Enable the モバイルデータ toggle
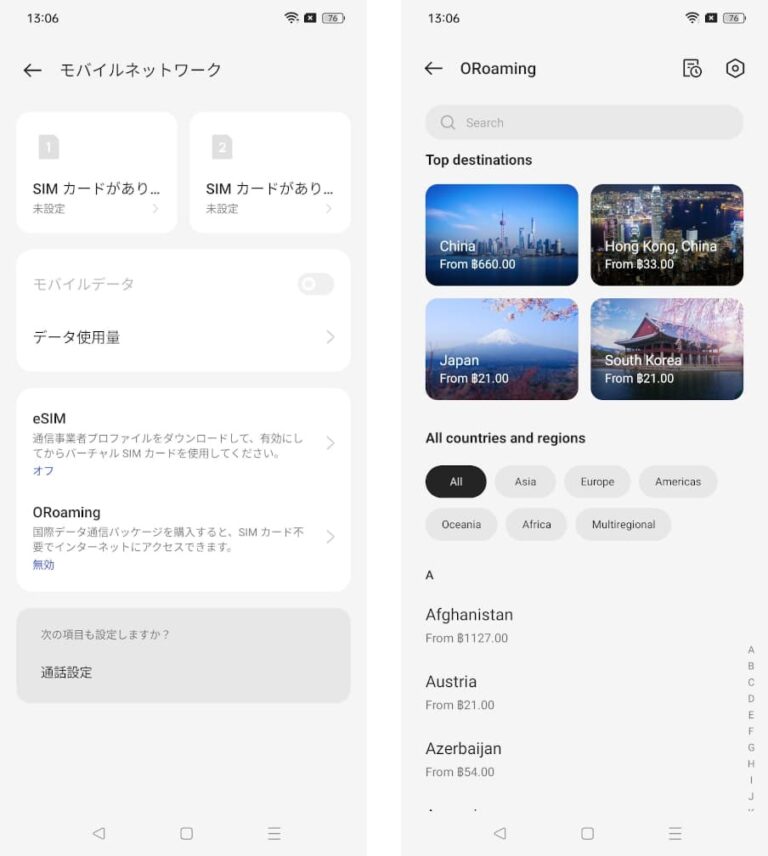 tap(316, 284)
